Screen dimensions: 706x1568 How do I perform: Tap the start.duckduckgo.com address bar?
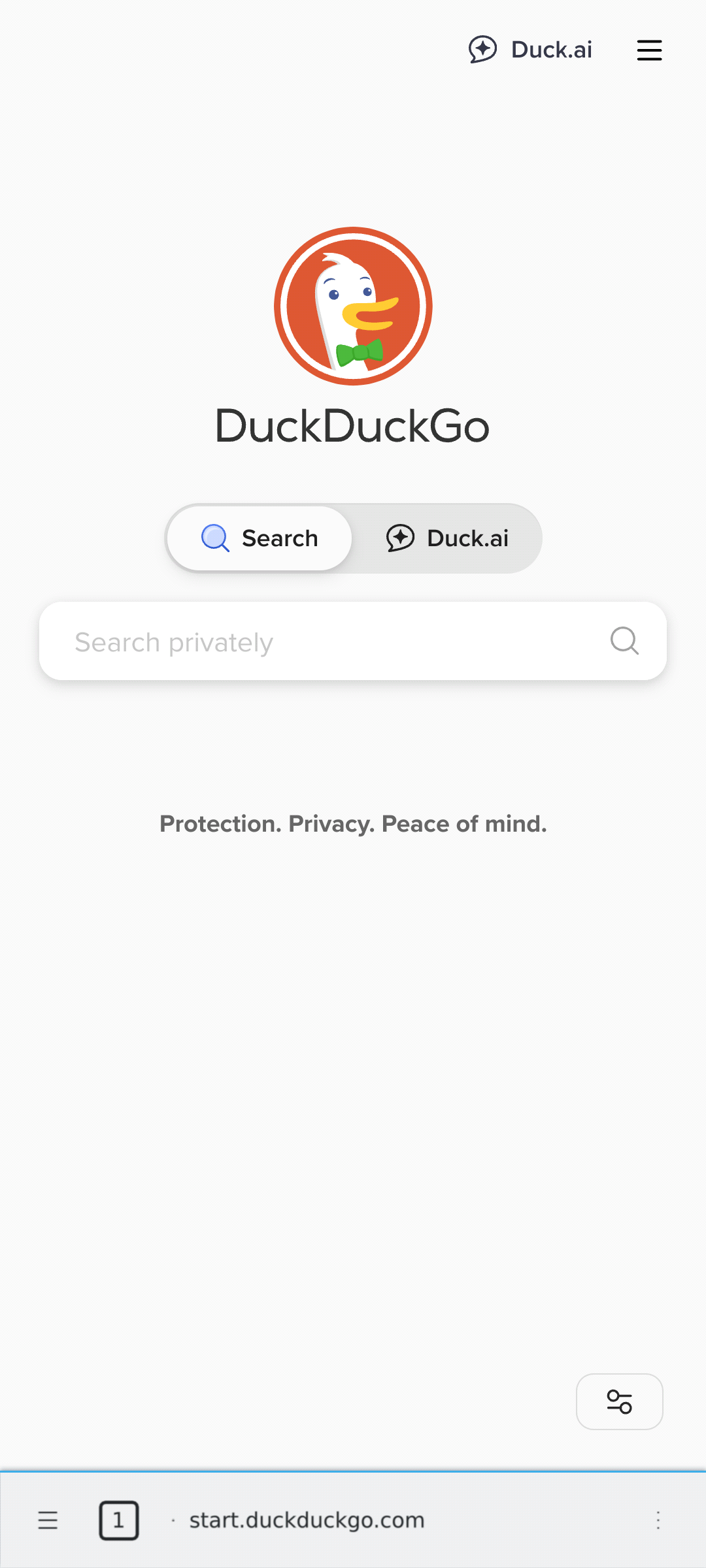[x=307, y=1520]
